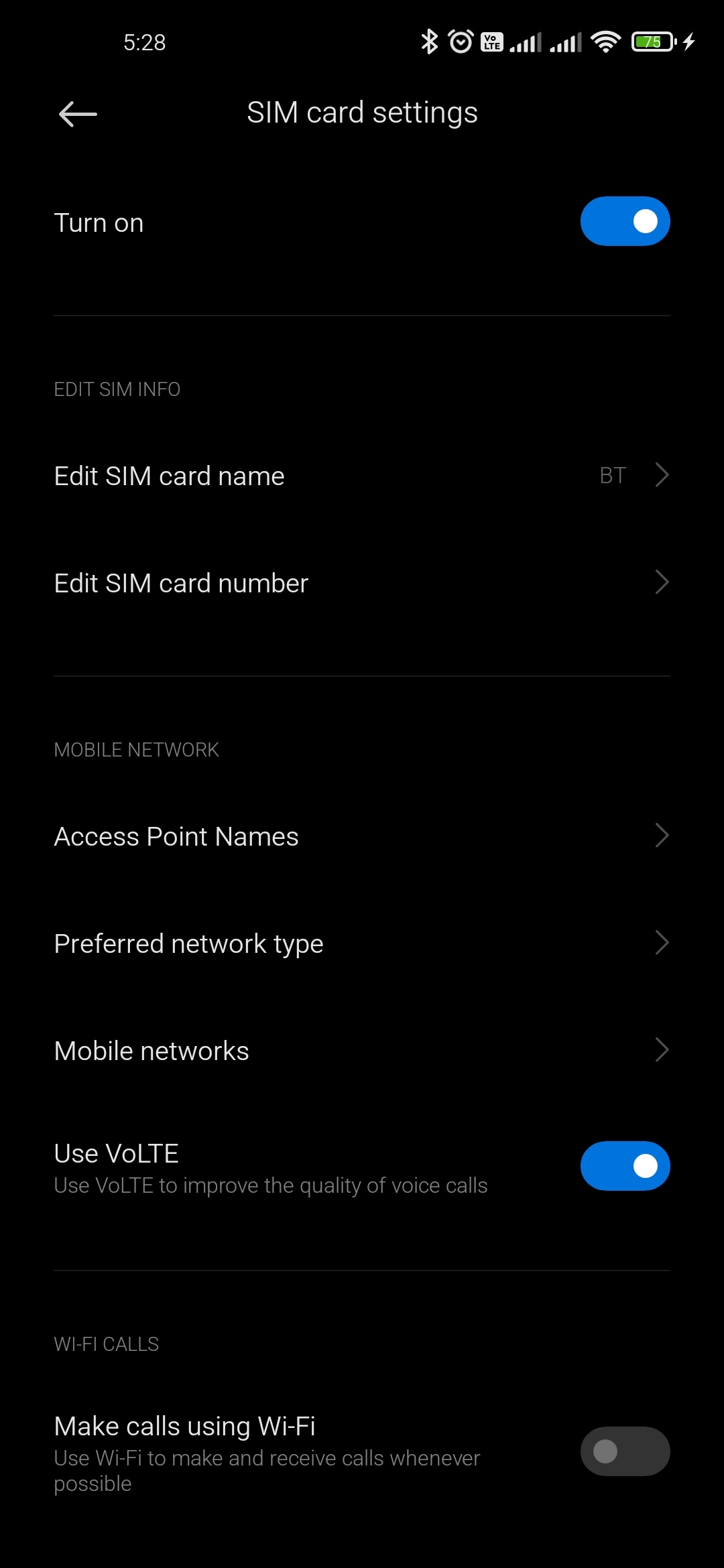Disable the Turn on SIM switch

coord(625,221)
